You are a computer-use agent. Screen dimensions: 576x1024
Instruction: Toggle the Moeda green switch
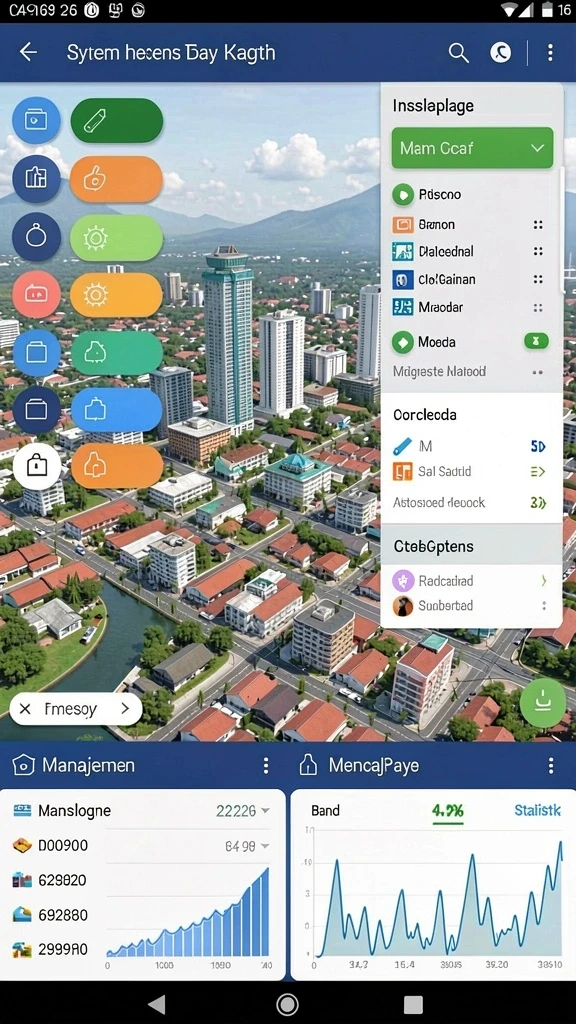[x=536, y=341]
